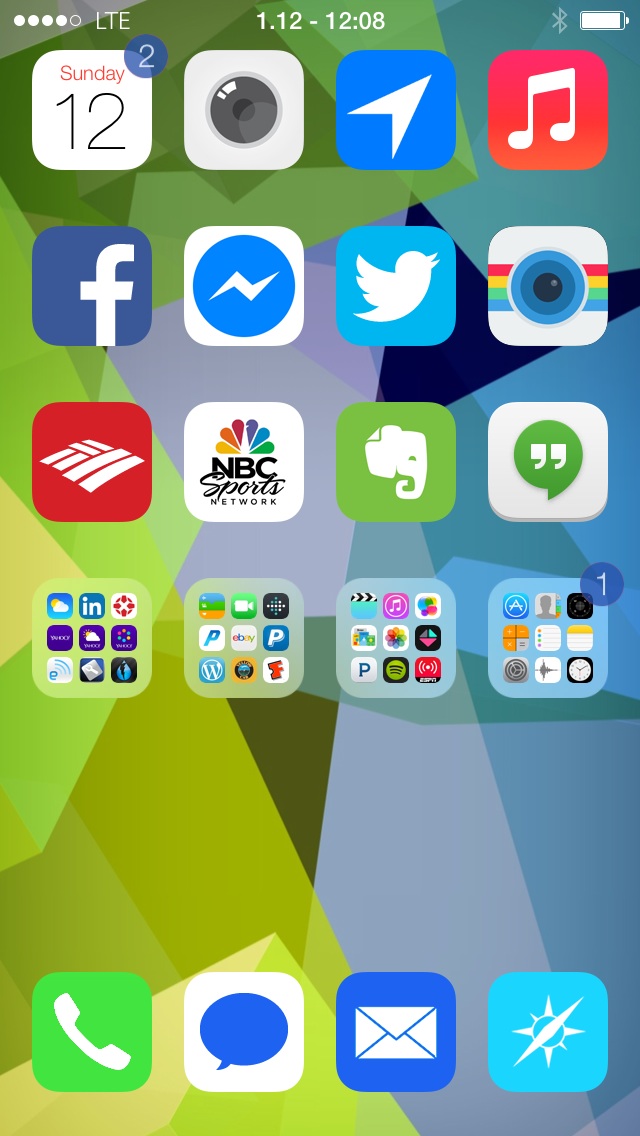Open the folder containing LinkedIn and Yahoo
The height and width of the screenshot is (1136, 640).
92,638
